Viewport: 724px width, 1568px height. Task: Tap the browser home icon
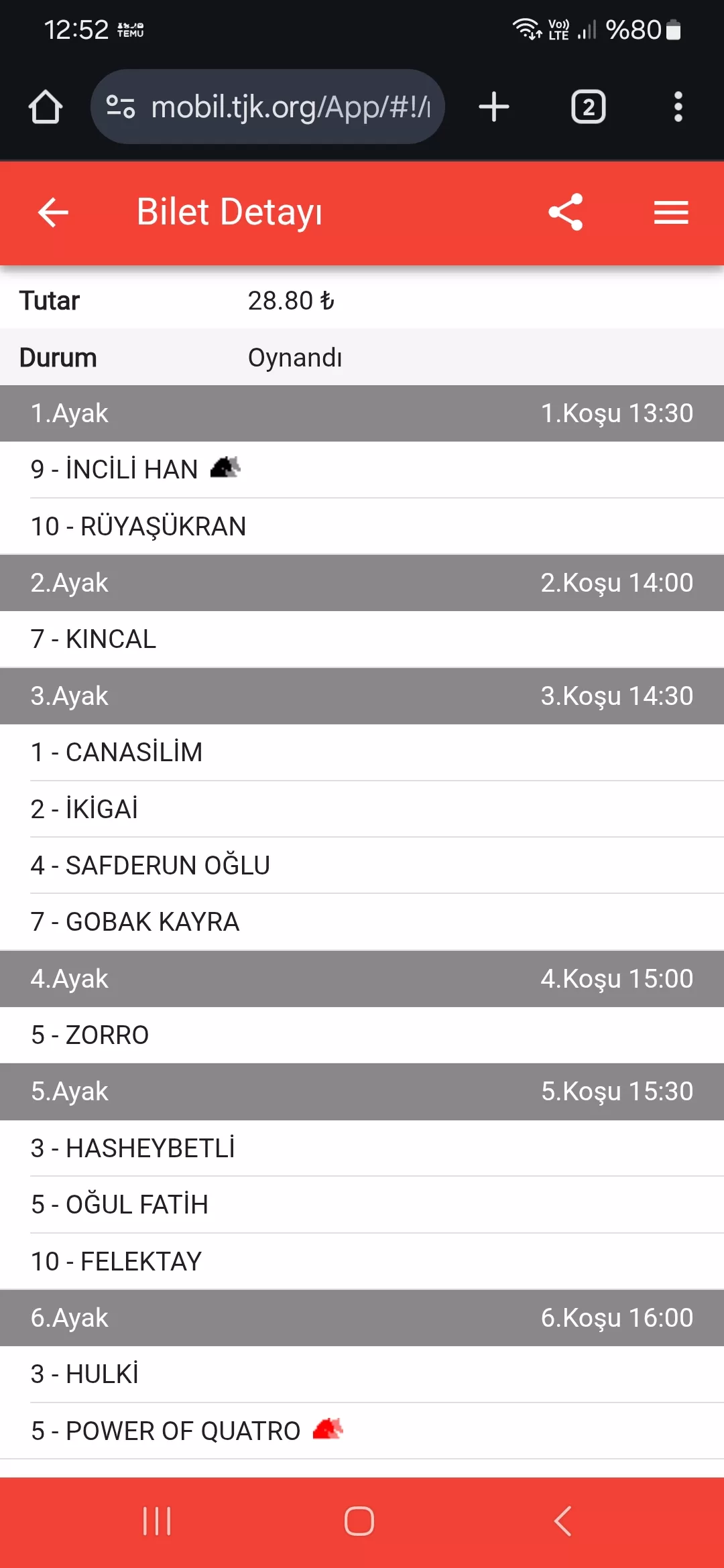coord(46,107)
